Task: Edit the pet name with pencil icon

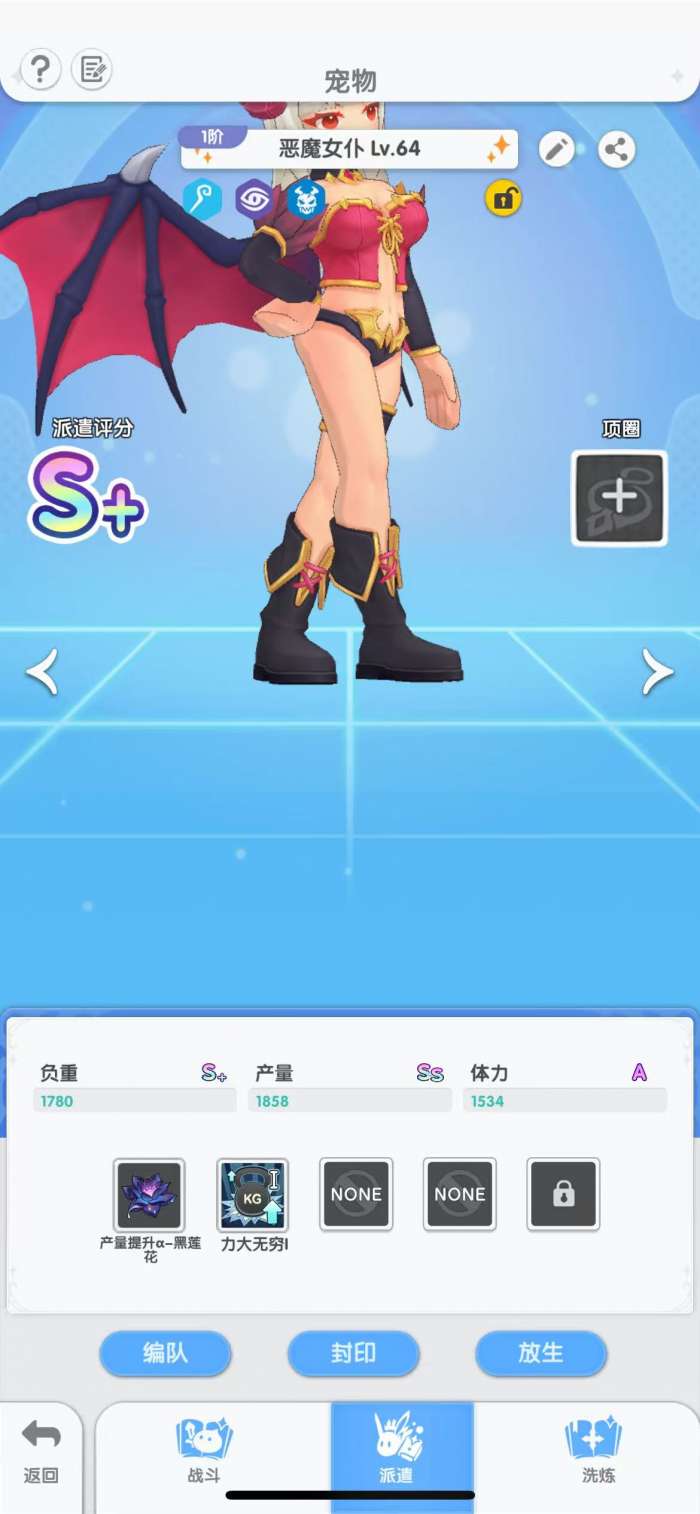Action: [557, 150]
